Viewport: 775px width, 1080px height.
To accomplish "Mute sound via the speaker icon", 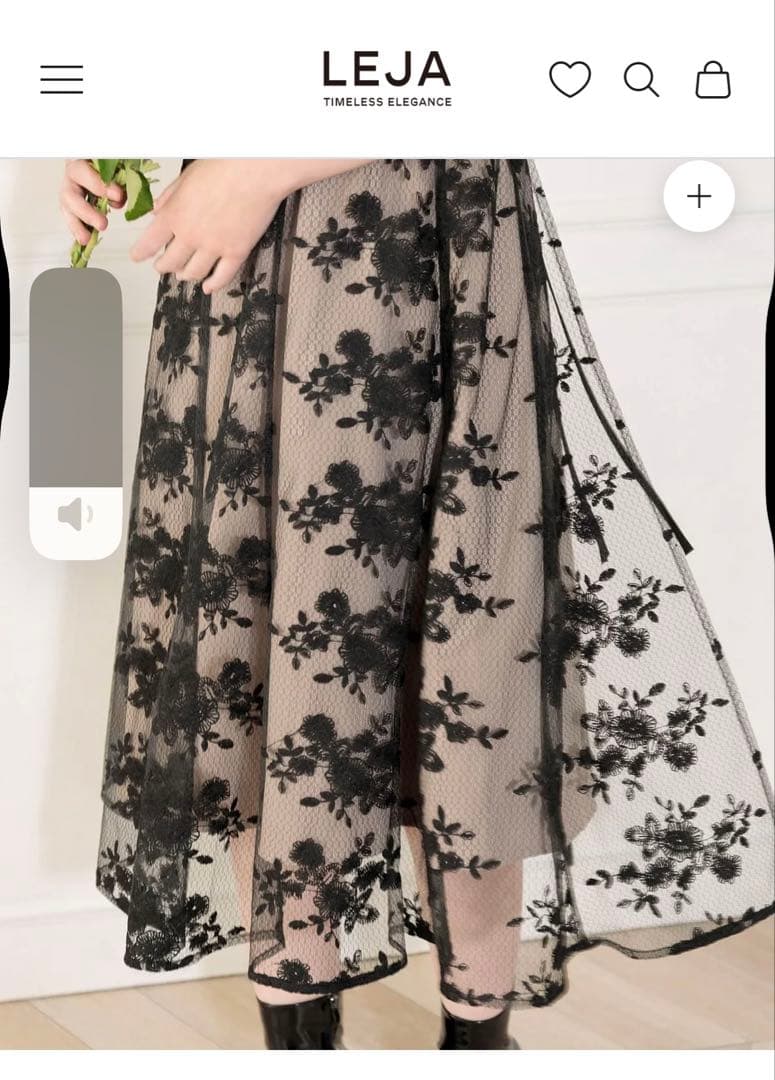I will pyautogui.click(x=76, y=516).
